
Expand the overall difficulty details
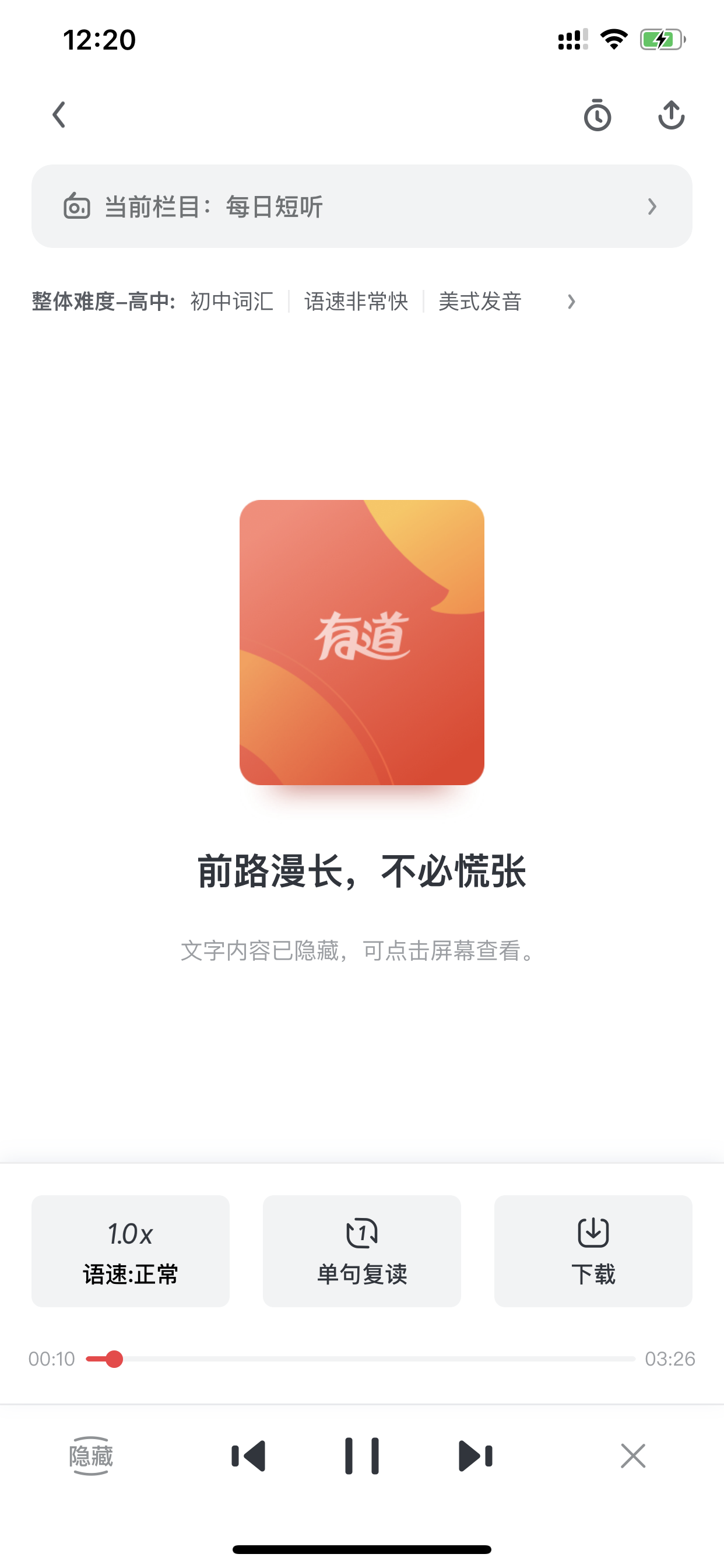(571, 302)
